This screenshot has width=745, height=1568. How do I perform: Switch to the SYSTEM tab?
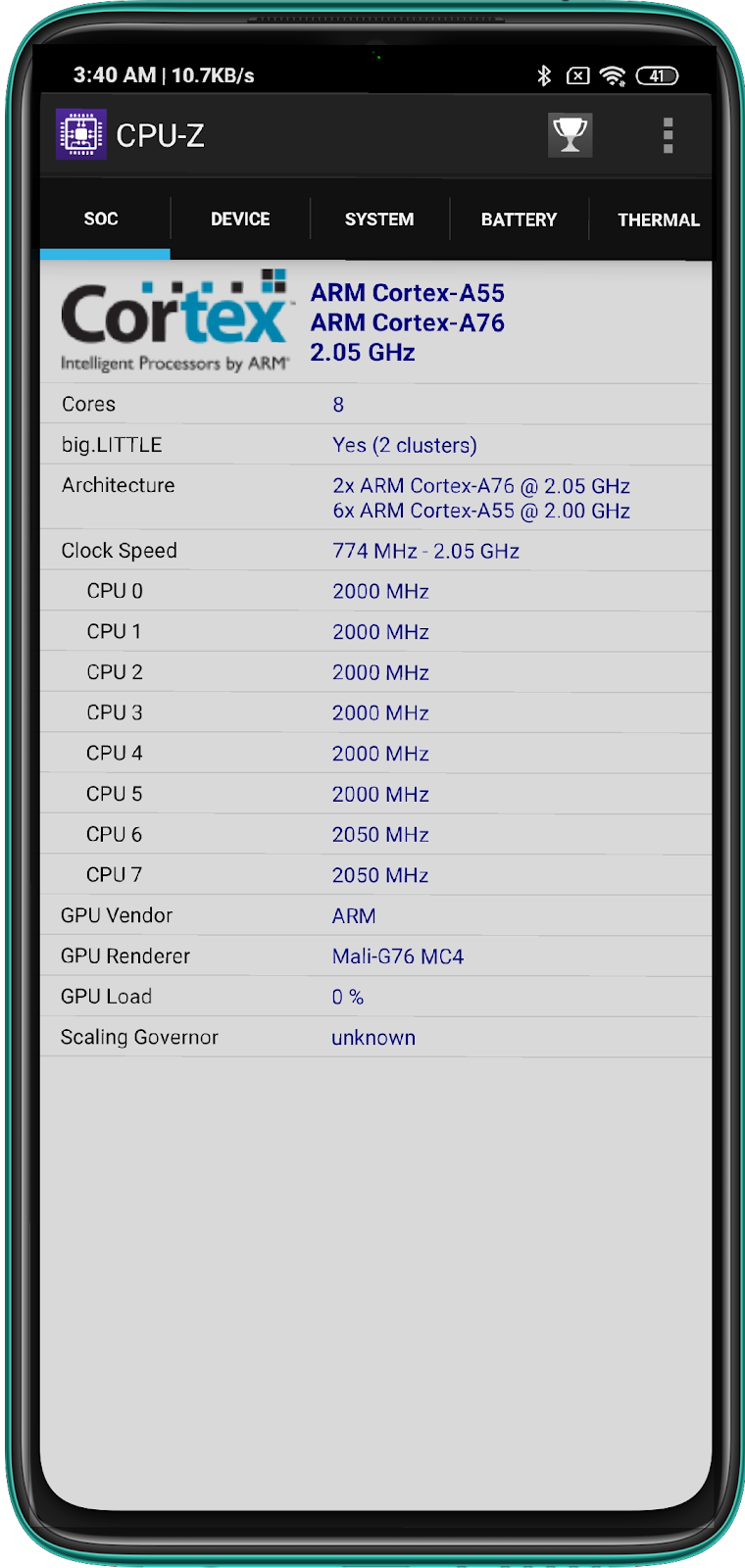coord(379,220)
